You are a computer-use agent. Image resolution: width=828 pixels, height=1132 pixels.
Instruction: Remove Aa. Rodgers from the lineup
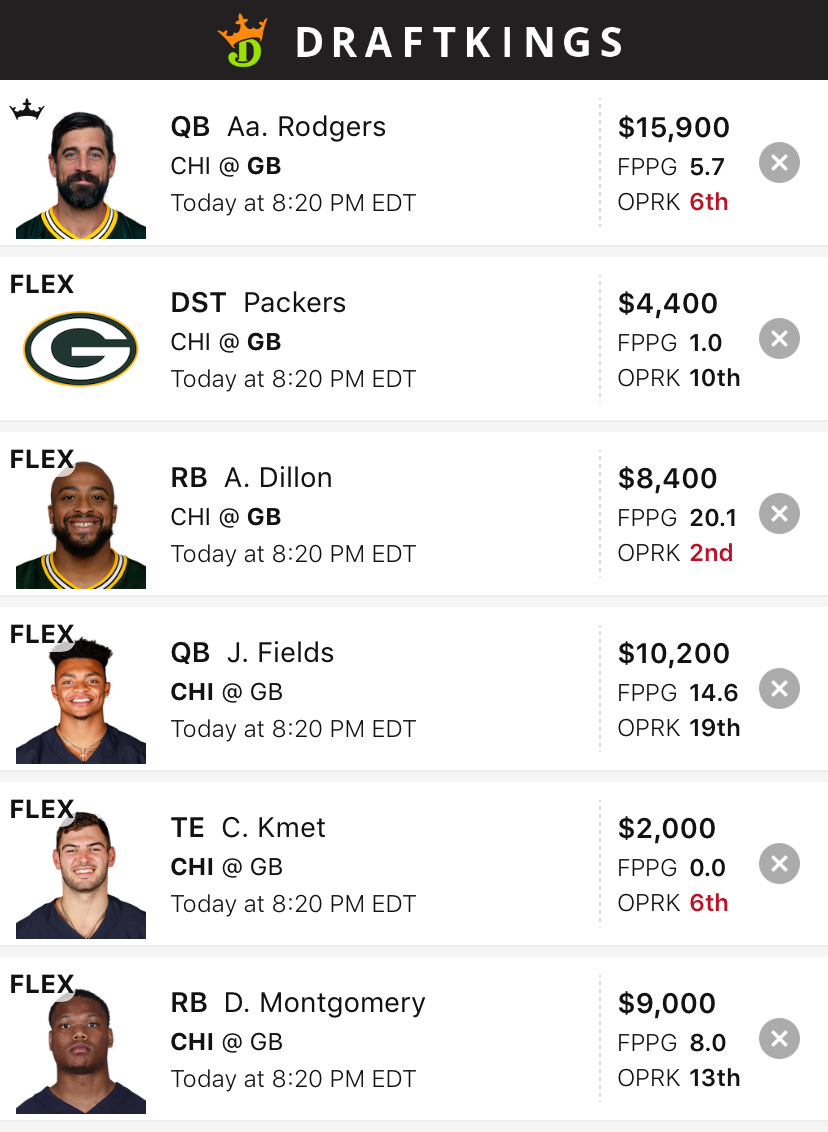click(x=779, y=163)
